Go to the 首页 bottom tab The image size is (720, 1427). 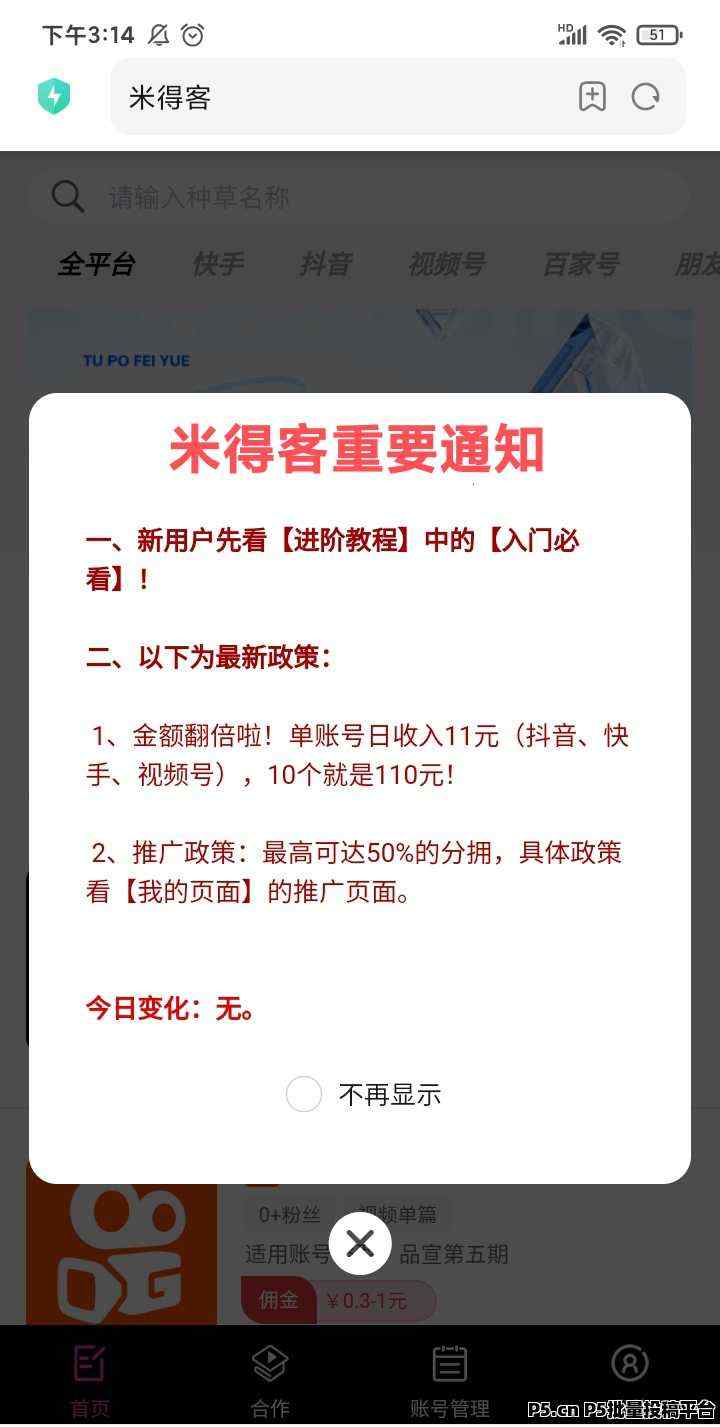tap(90, 1382)
